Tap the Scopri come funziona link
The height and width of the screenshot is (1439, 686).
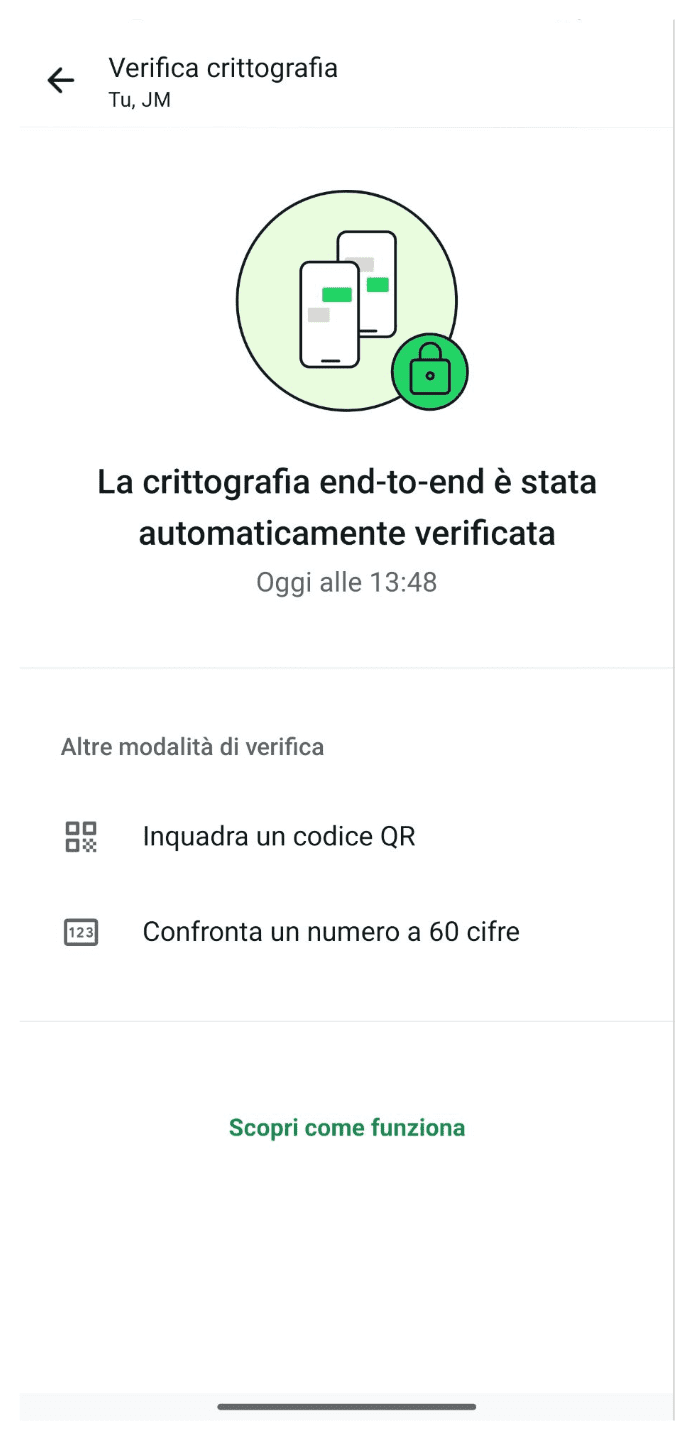click(346, 1127)
